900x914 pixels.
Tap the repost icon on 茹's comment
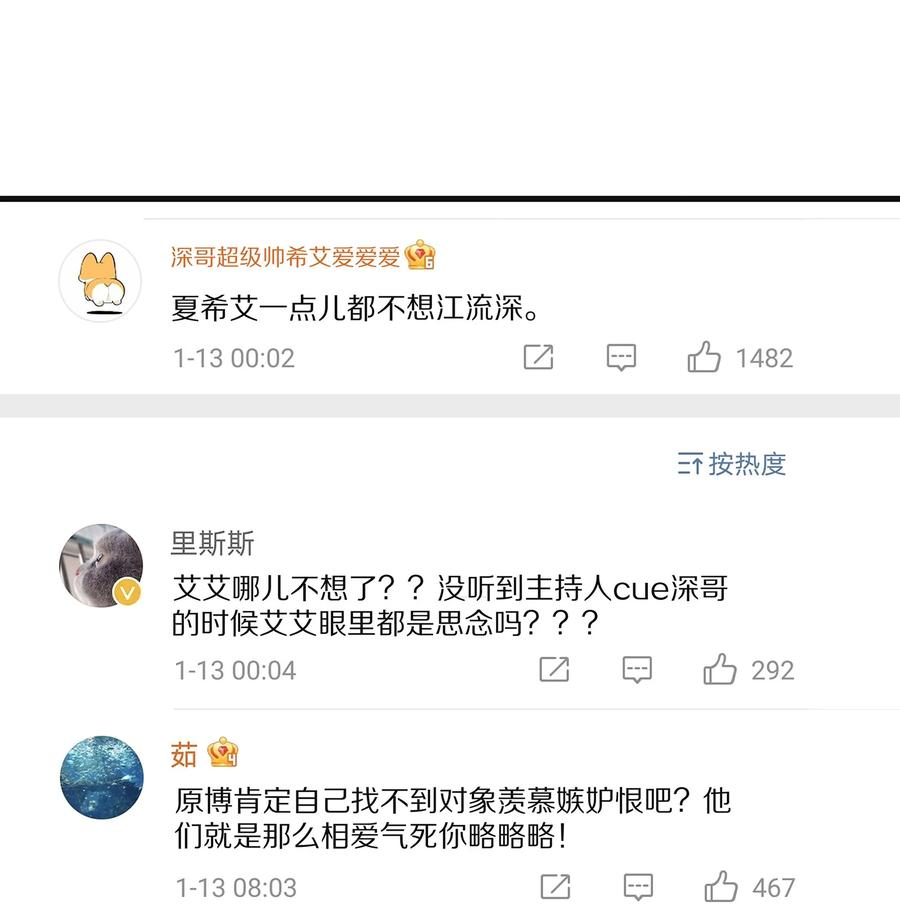click(x=553, y=887)
